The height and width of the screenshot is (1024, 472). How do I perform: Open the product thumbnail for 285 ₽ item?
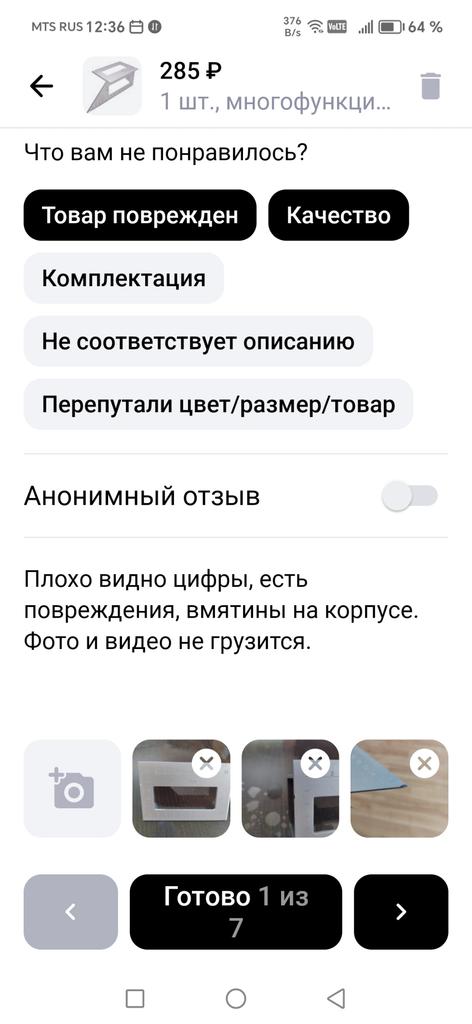112,86
